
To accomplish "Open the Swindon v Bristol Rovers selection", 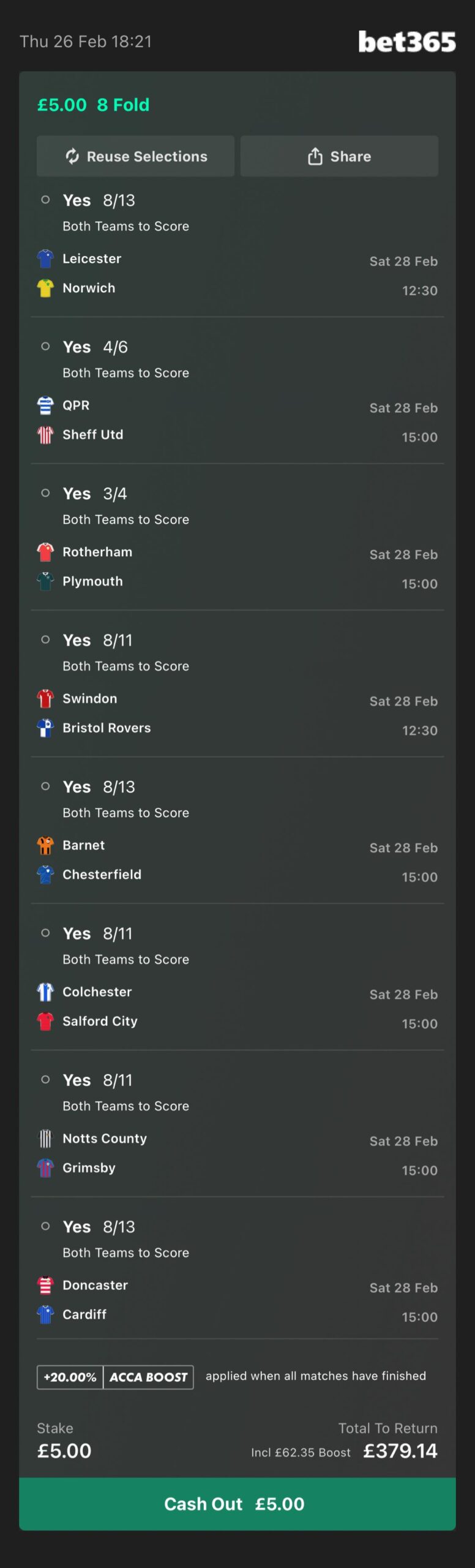I will coord(238,713).
